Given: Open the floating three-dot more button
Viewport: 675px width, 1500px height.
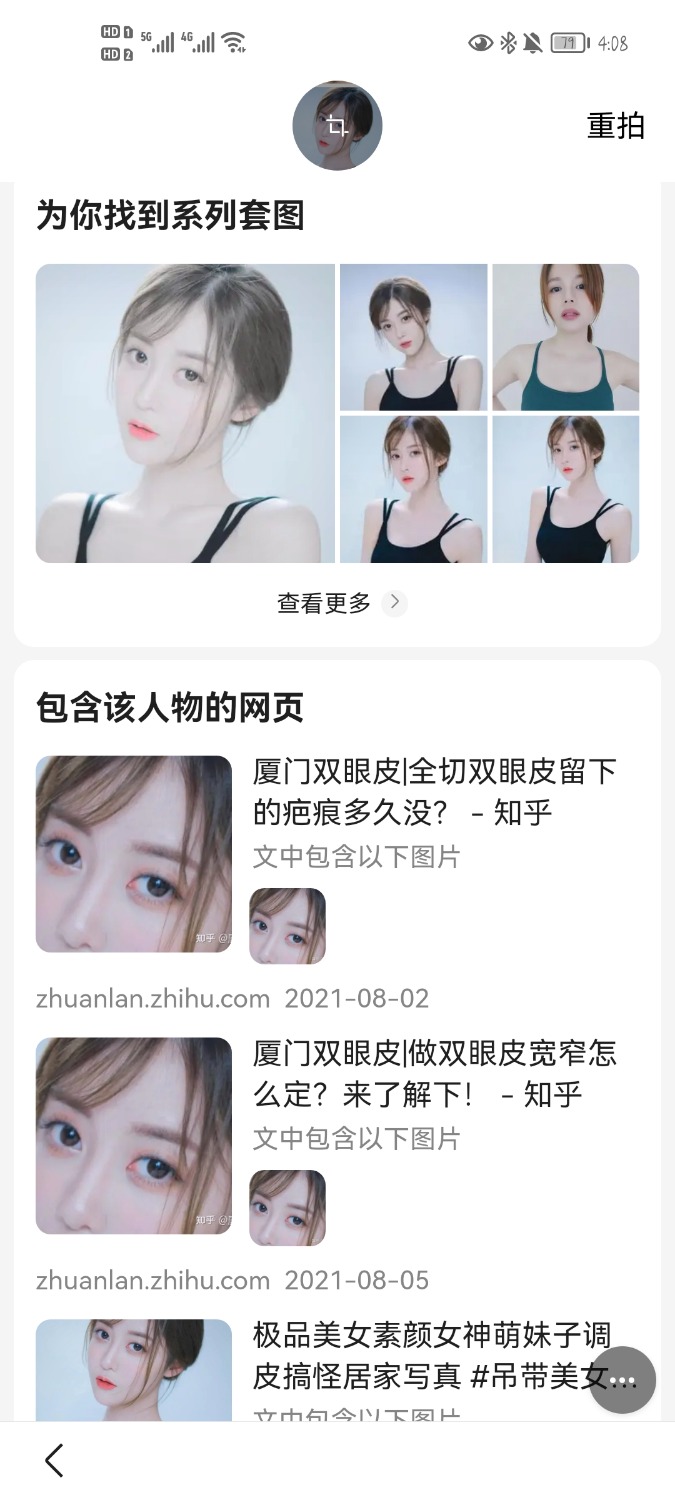Looking at the screenshot, I should tap(622, 1380).
